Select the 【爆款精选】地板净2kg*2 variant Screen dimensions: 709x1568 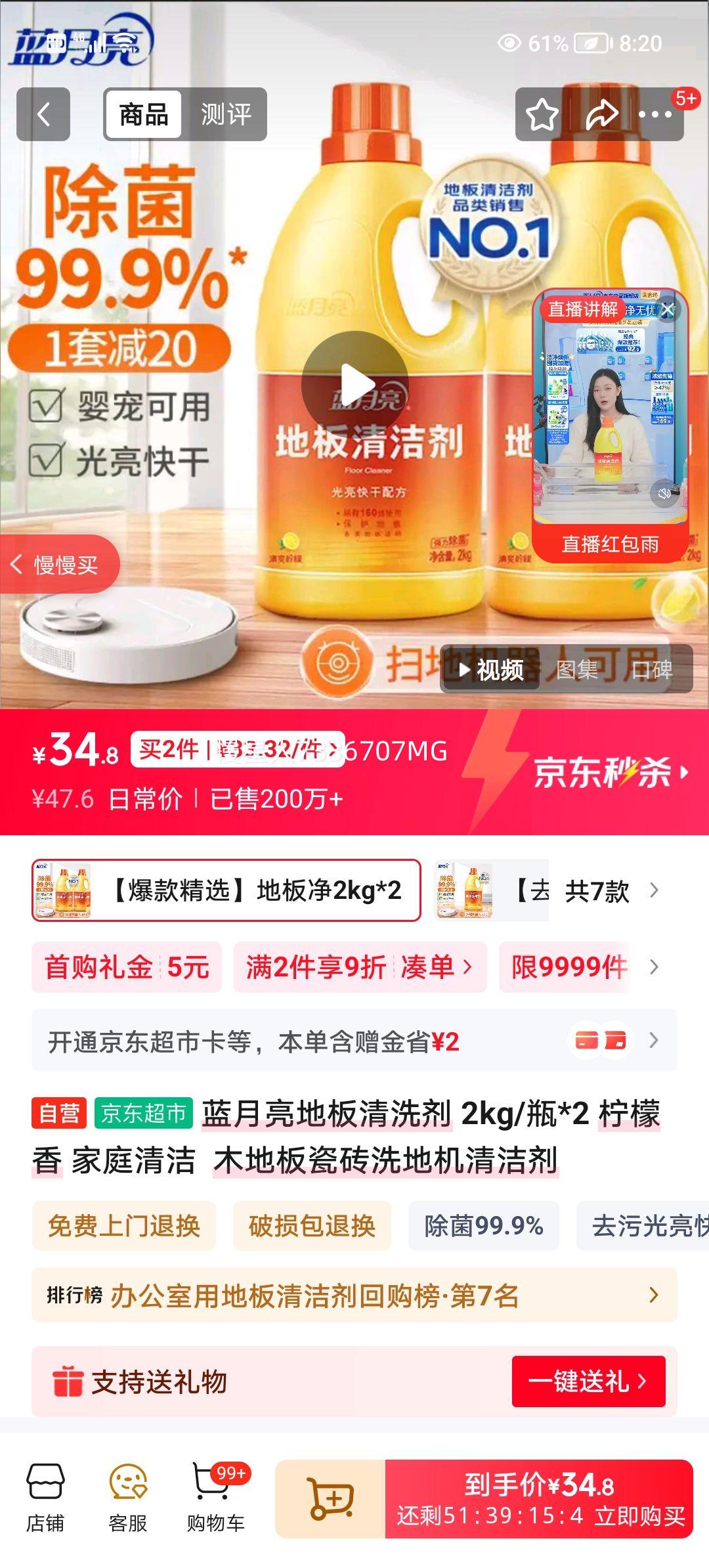coord(226,890)
